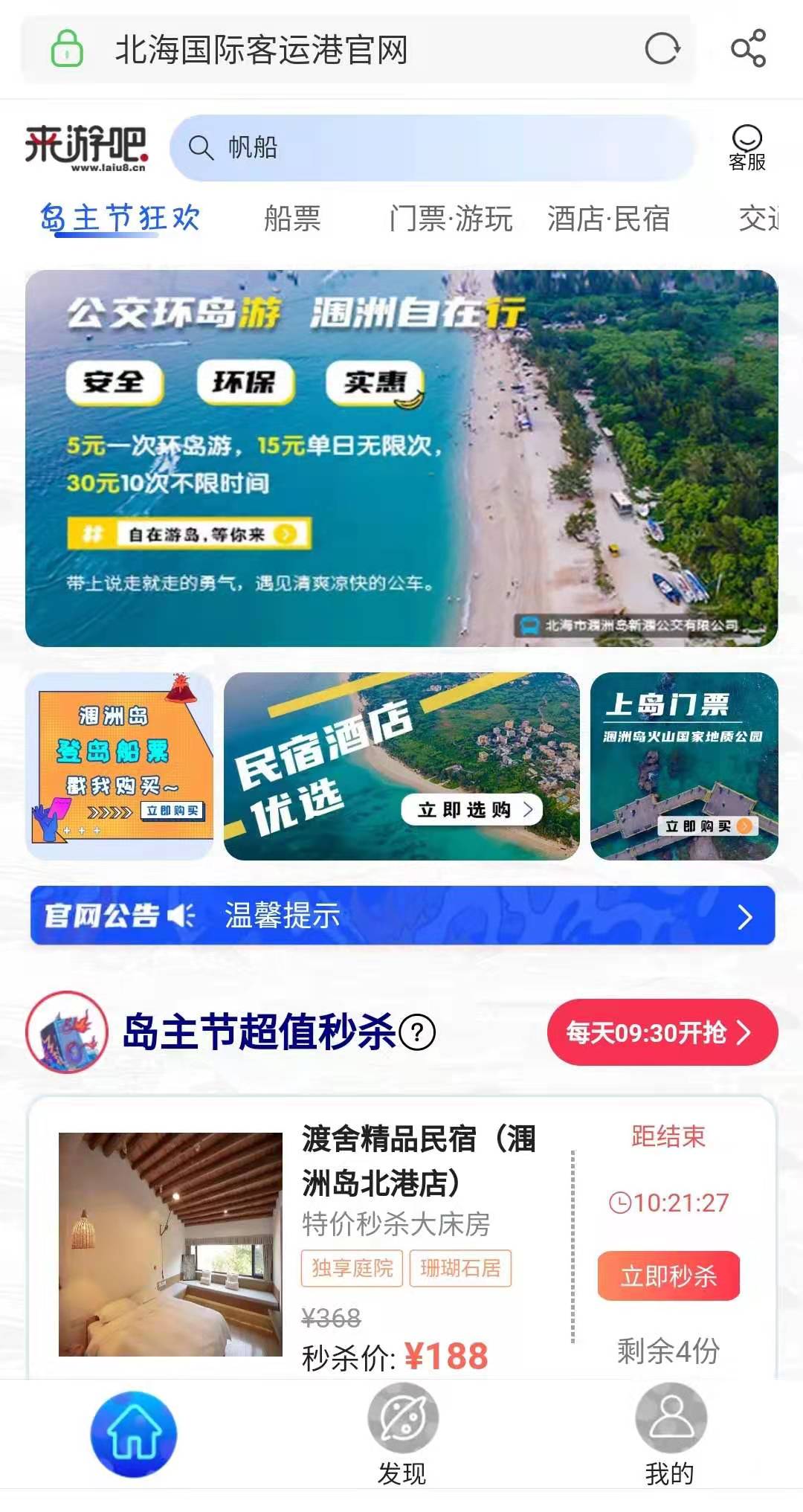Open the 涠洲岛登岛船票 tile
This screenshot has height=1512, width=803.
click(119, 766)
